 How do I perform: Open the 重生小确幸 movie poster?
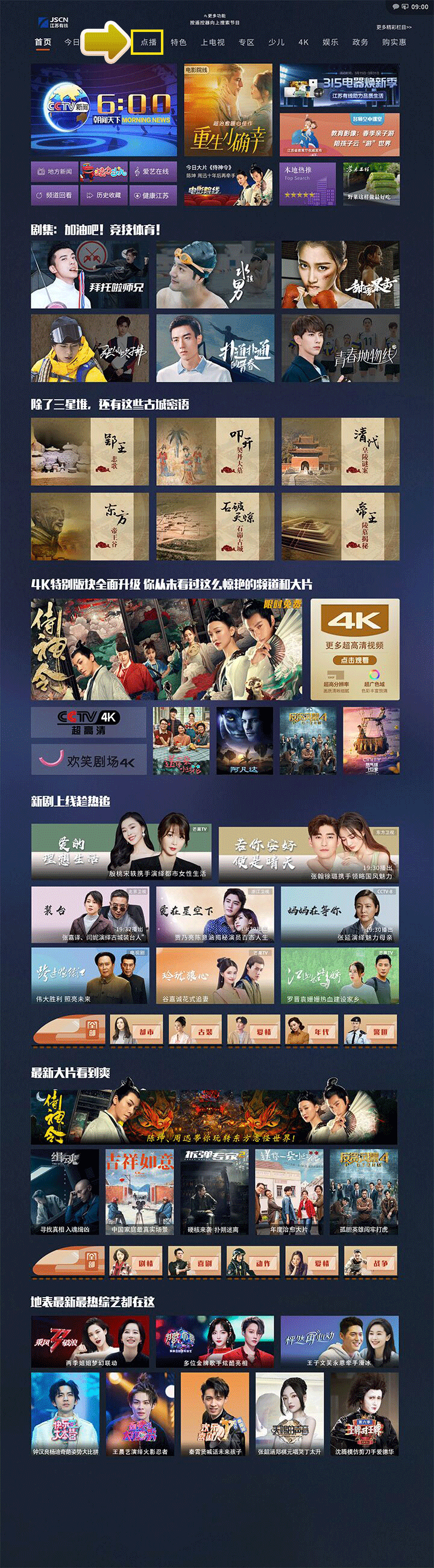click(x=228, y=110)
